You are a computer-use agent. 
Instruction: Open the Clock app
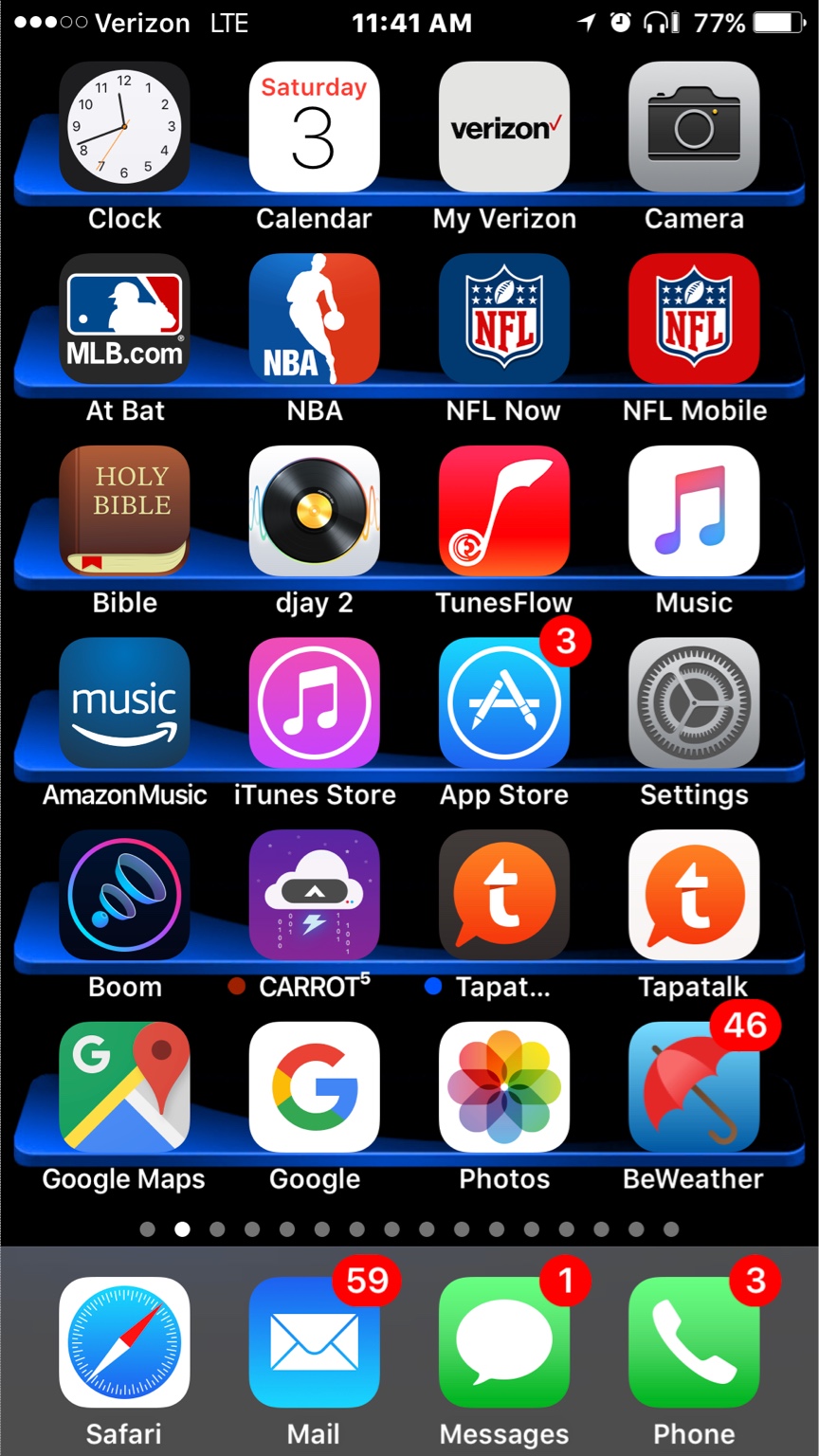tap(124, 127)
